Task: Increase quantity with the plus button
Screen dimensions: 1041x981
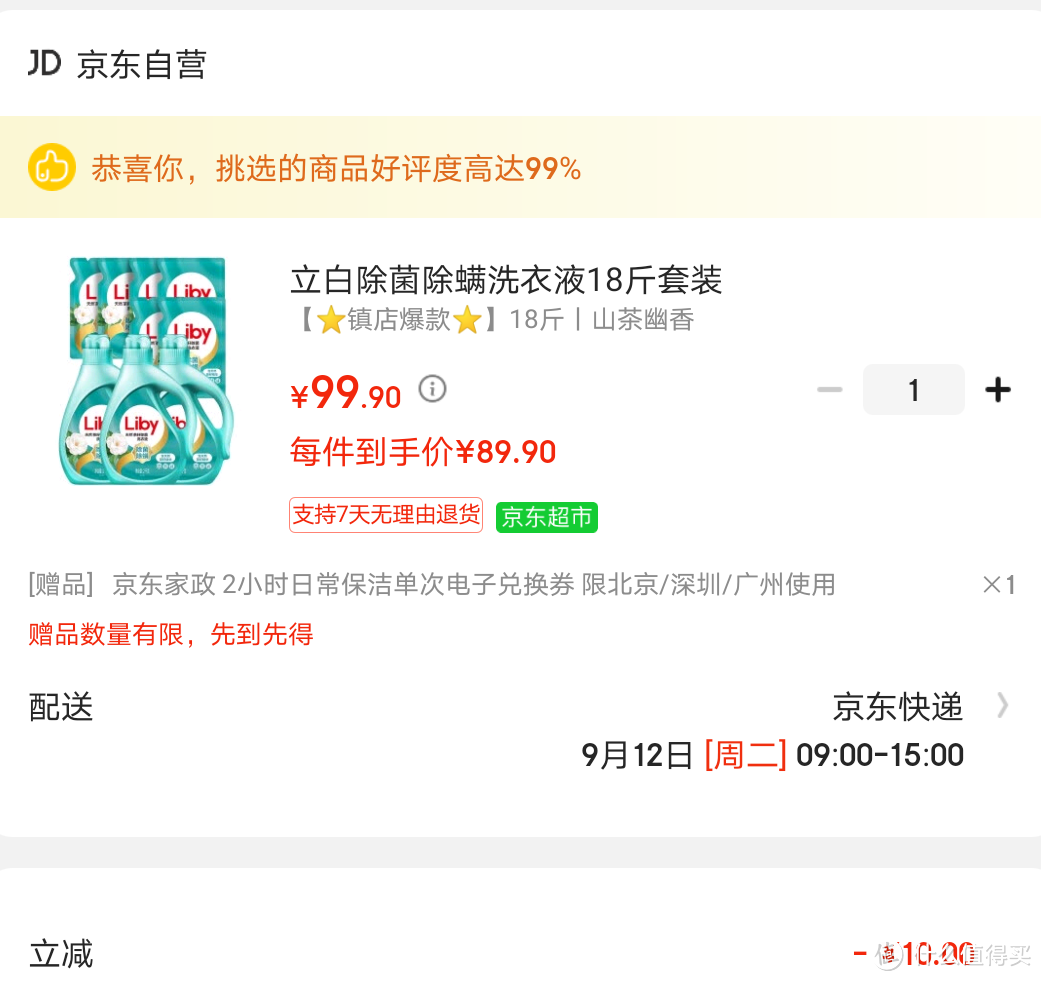Action: tap(997, 390)
